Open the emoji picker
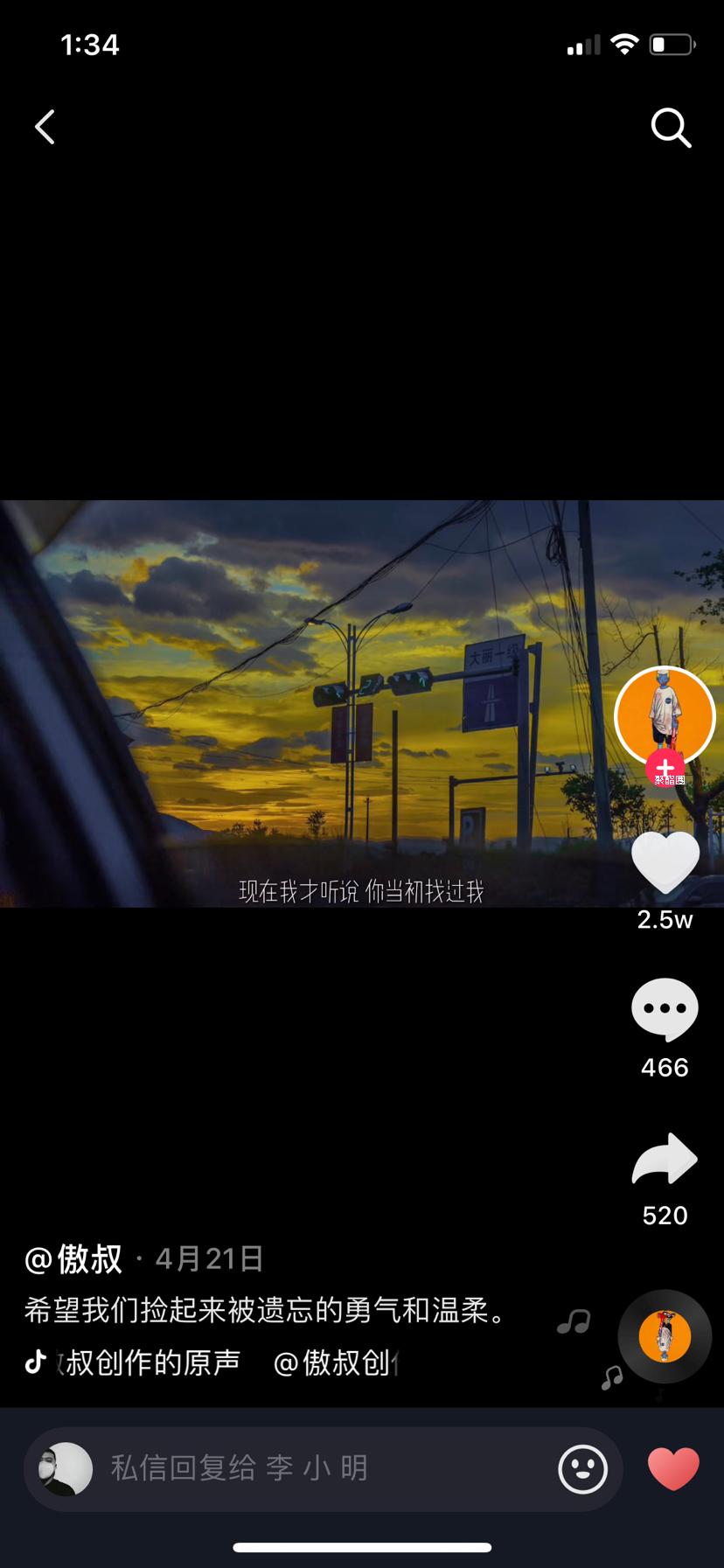Screen dimensions: 724x1568 click(582, 1469)
